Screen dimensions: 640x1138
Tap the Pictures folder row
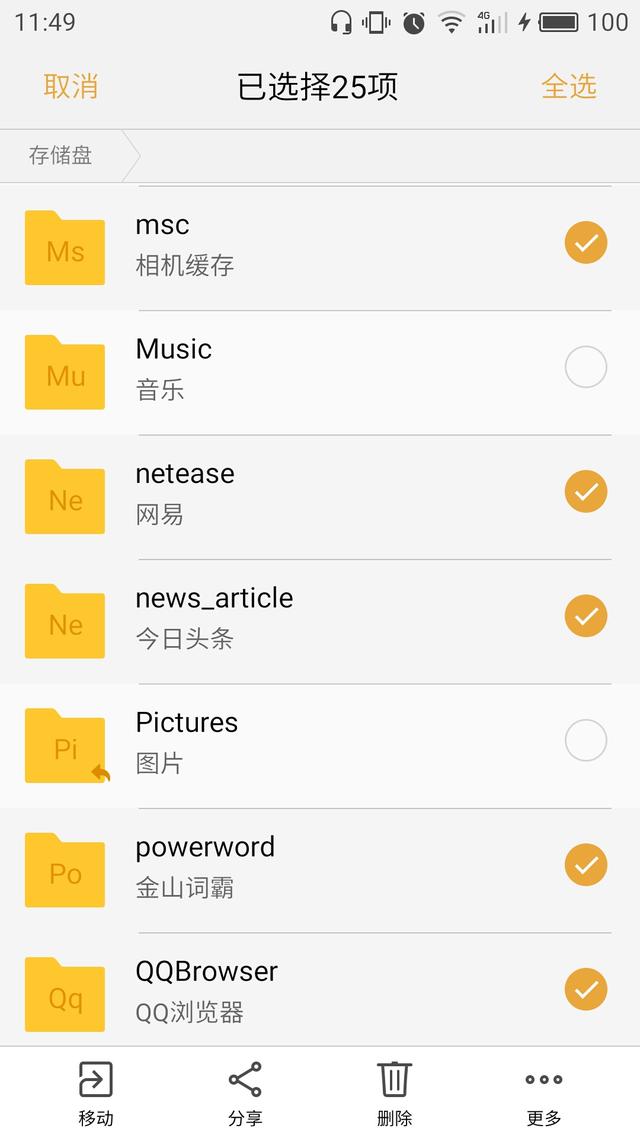320,746
